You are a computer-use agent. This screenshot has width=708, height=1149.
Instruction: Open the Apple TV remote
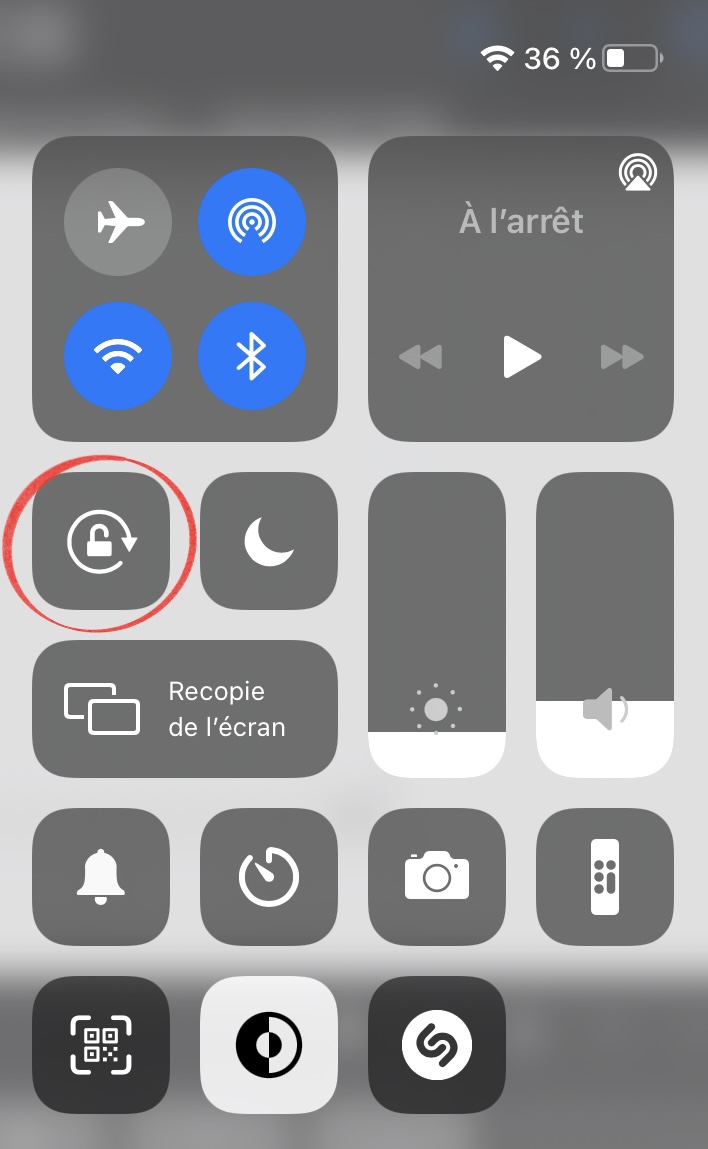point(605,877)
